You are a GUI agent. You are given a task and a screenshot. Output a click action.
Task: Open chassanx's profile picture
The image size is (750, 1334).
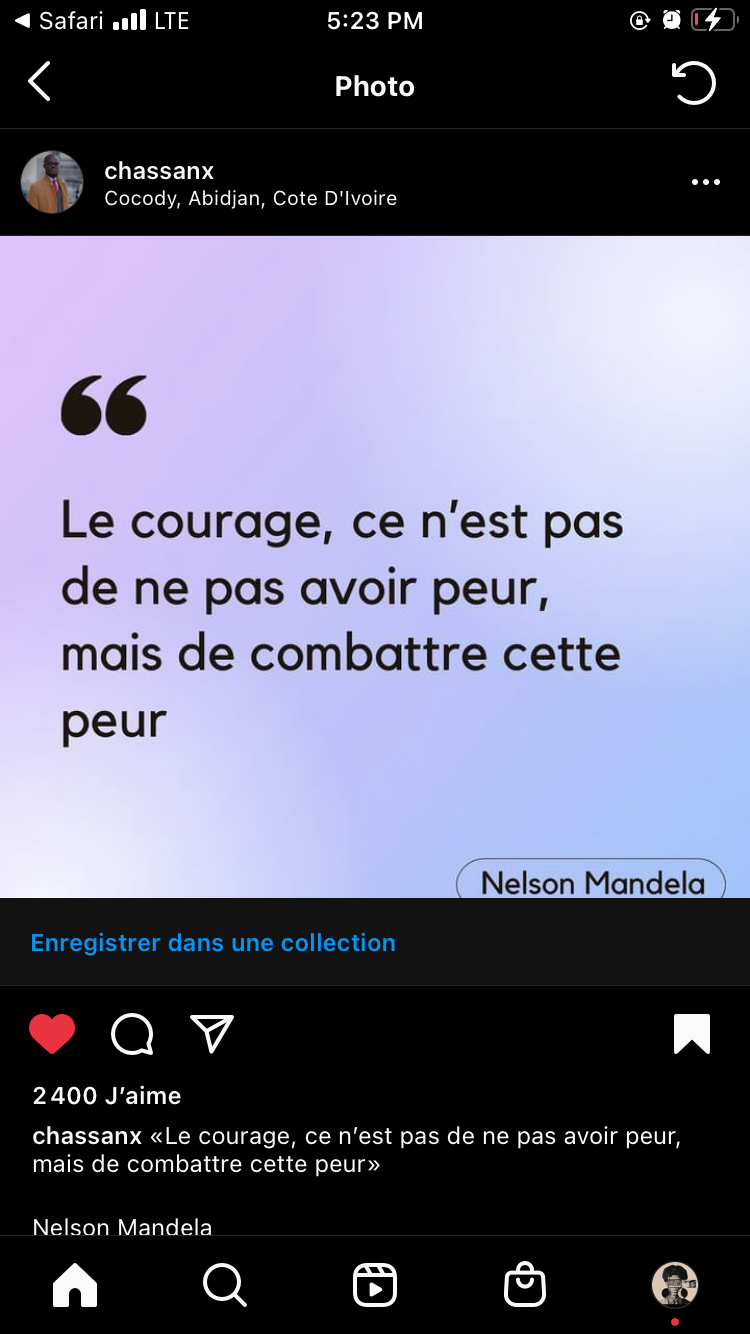(52, 182)
